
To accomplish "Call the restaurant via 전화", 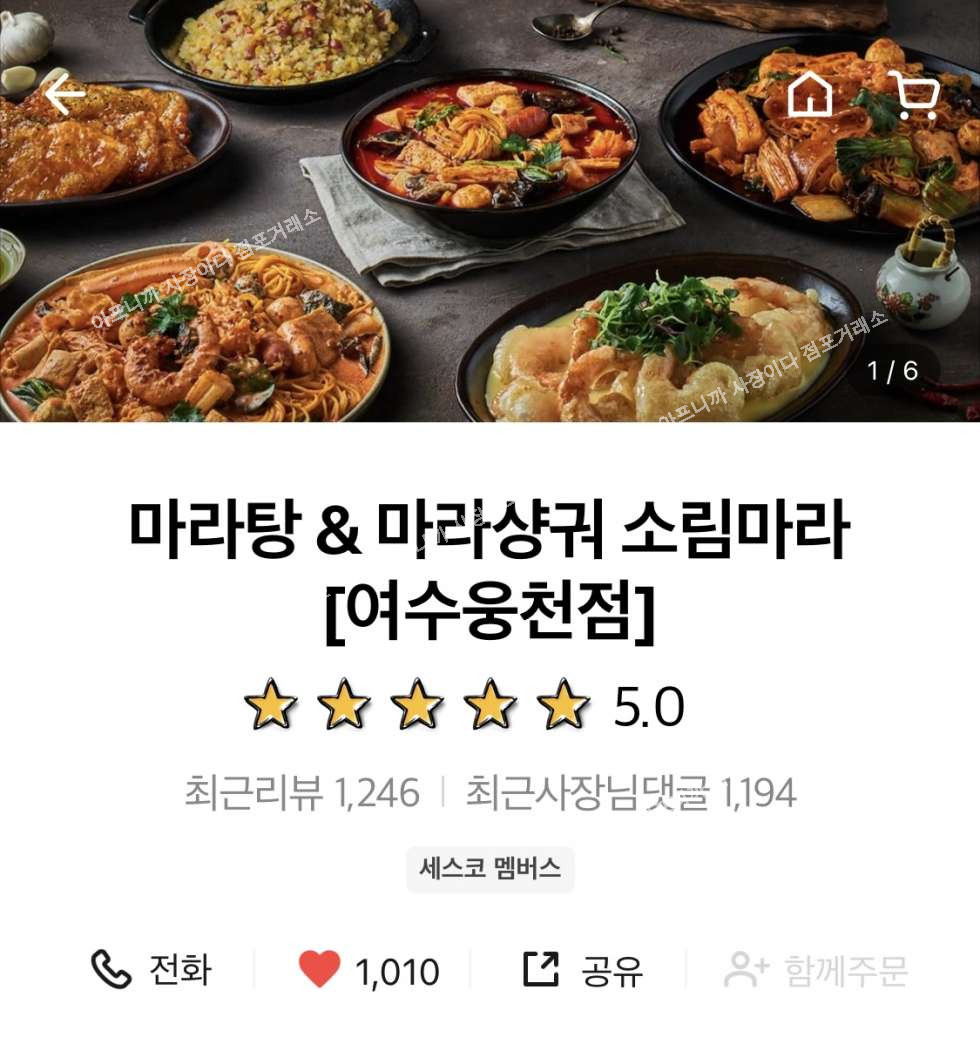I will pos(151,970).
